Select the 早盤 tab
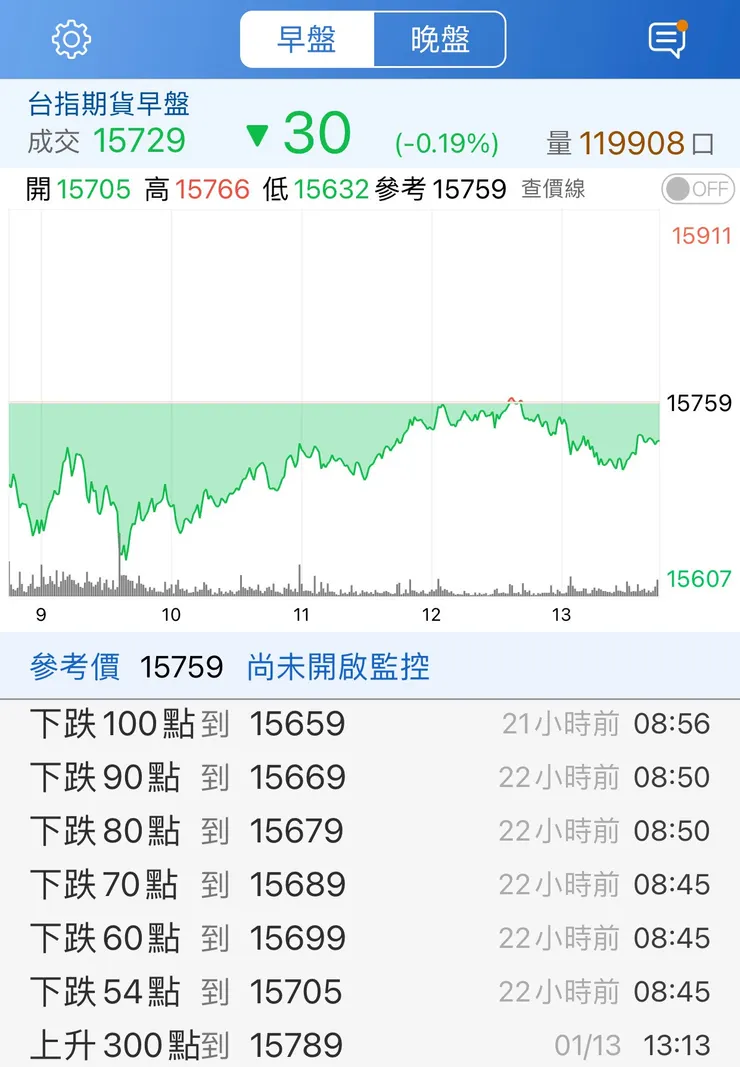 coord(307,40)
